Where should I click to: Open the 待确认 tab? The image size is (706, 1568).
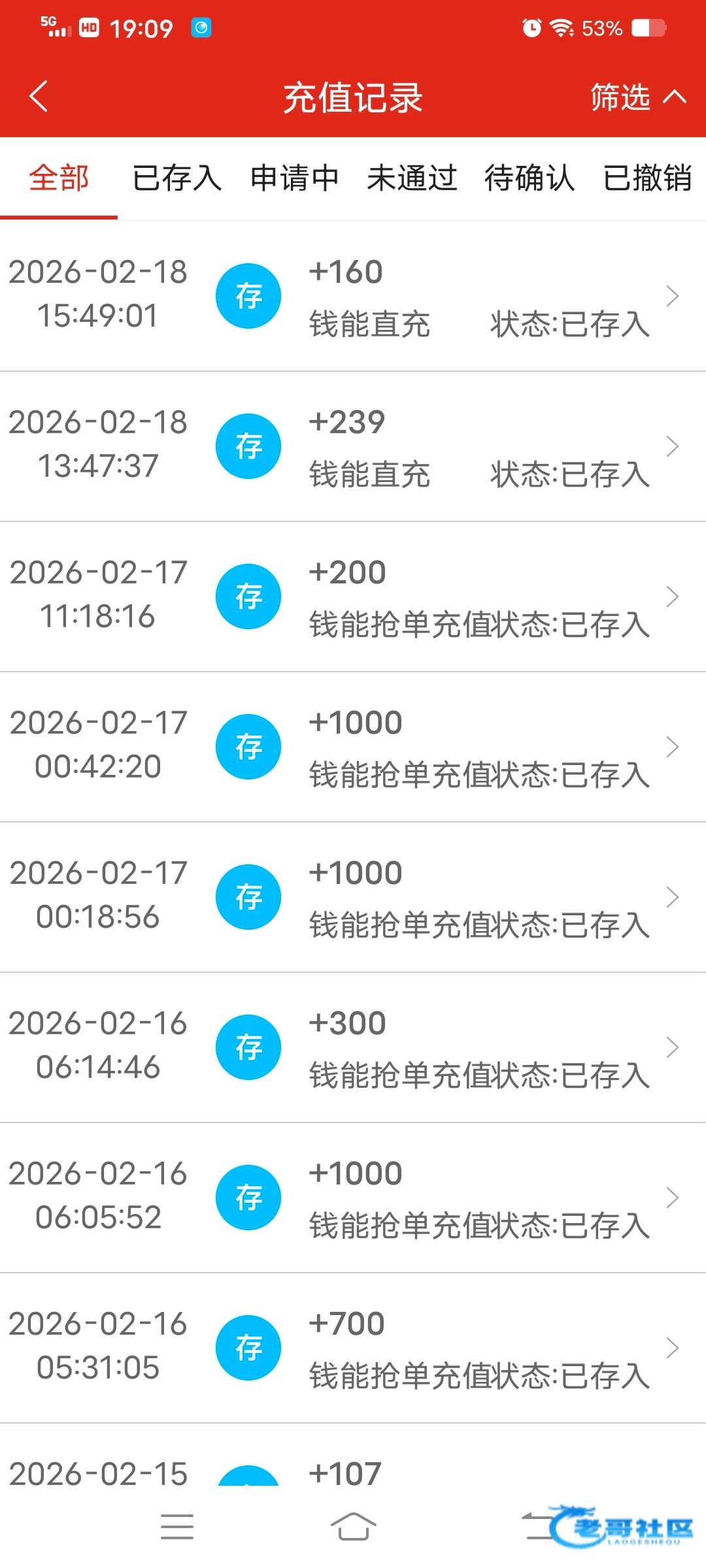(x=529, y=178)
